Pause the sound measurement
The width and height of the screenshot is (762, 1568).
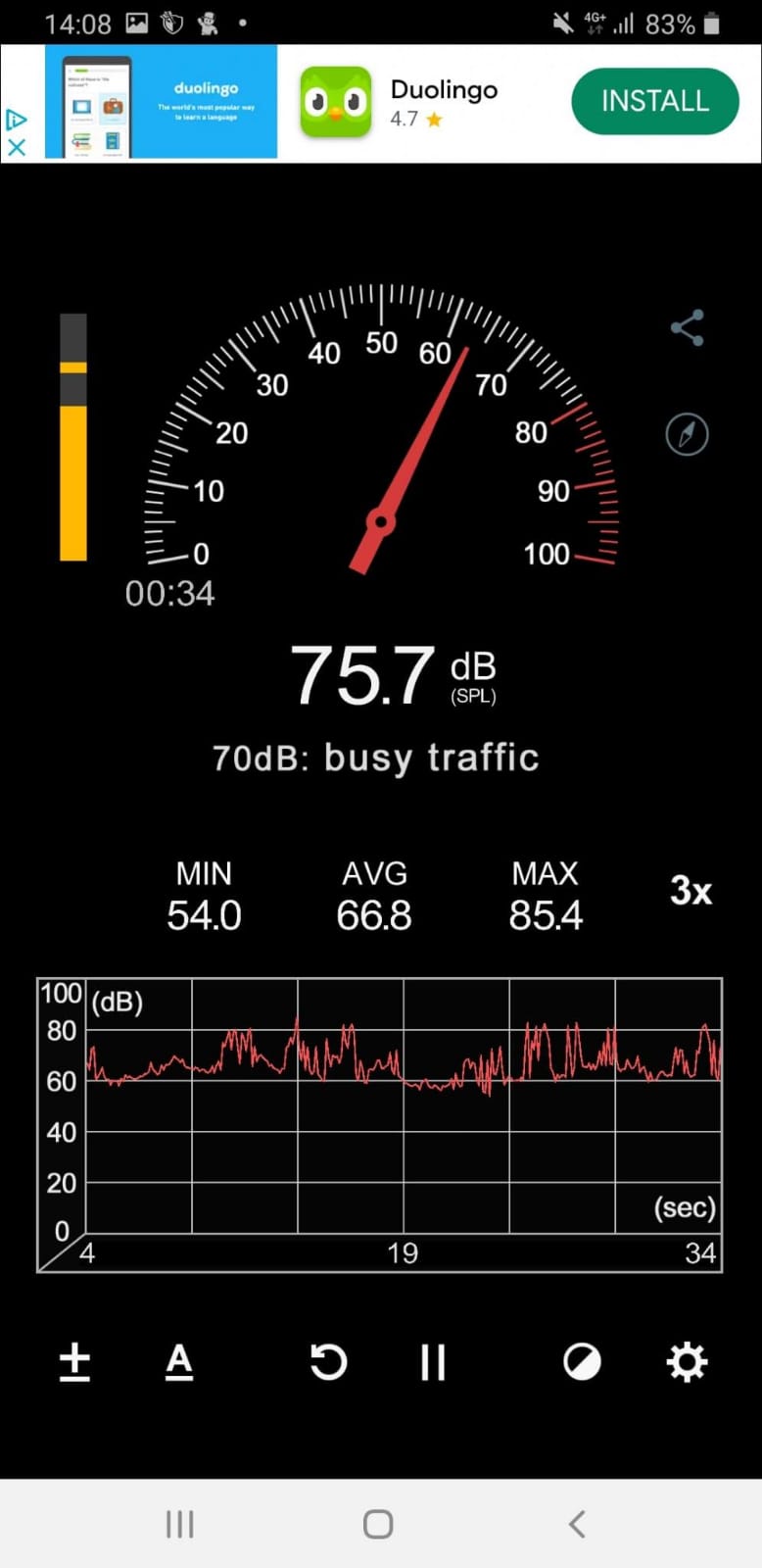[x=433, y=1361]
